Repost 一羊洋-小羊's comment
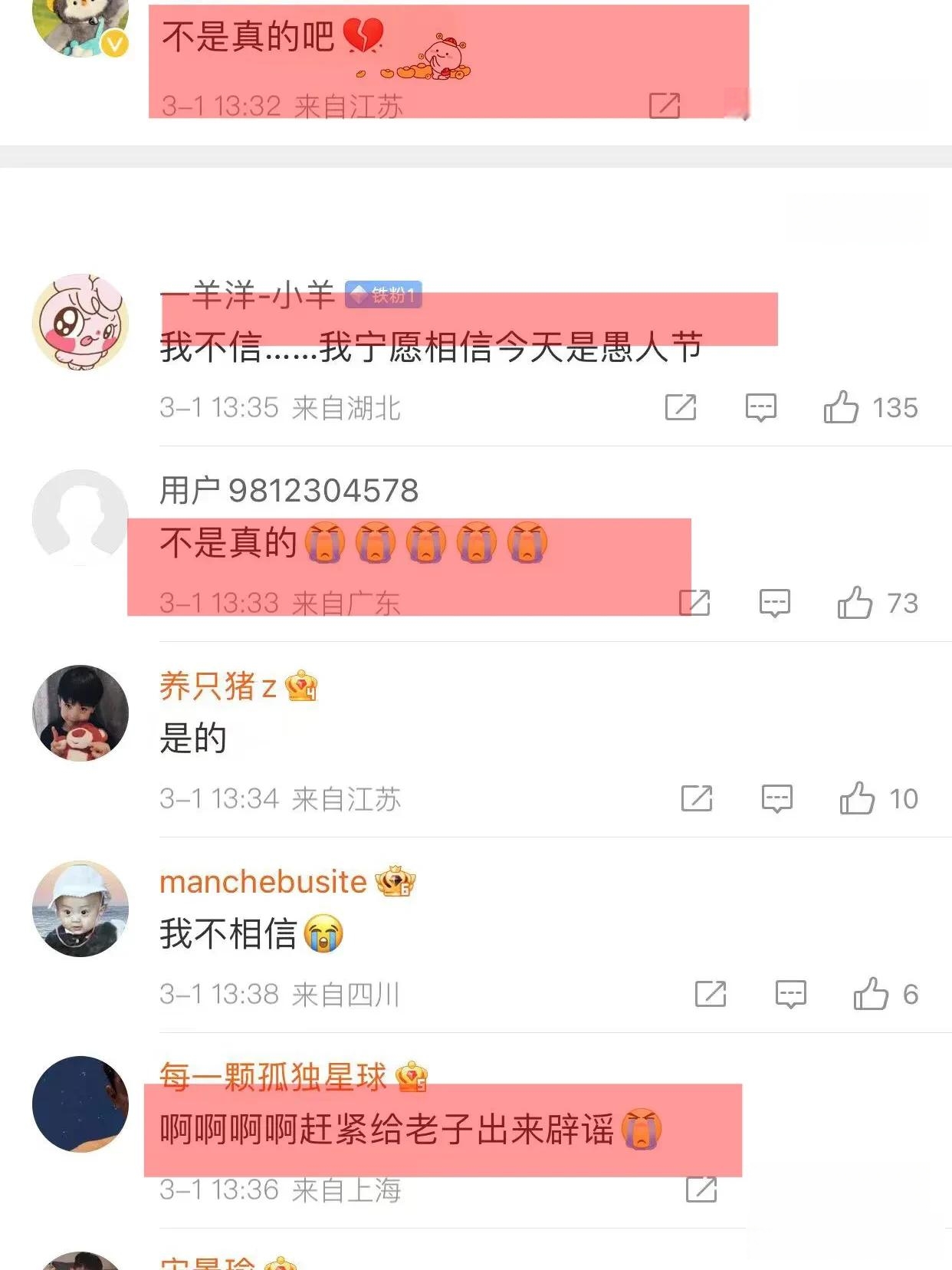The height and width of the screenshot is (1270, 952). [x=680, y=407]
